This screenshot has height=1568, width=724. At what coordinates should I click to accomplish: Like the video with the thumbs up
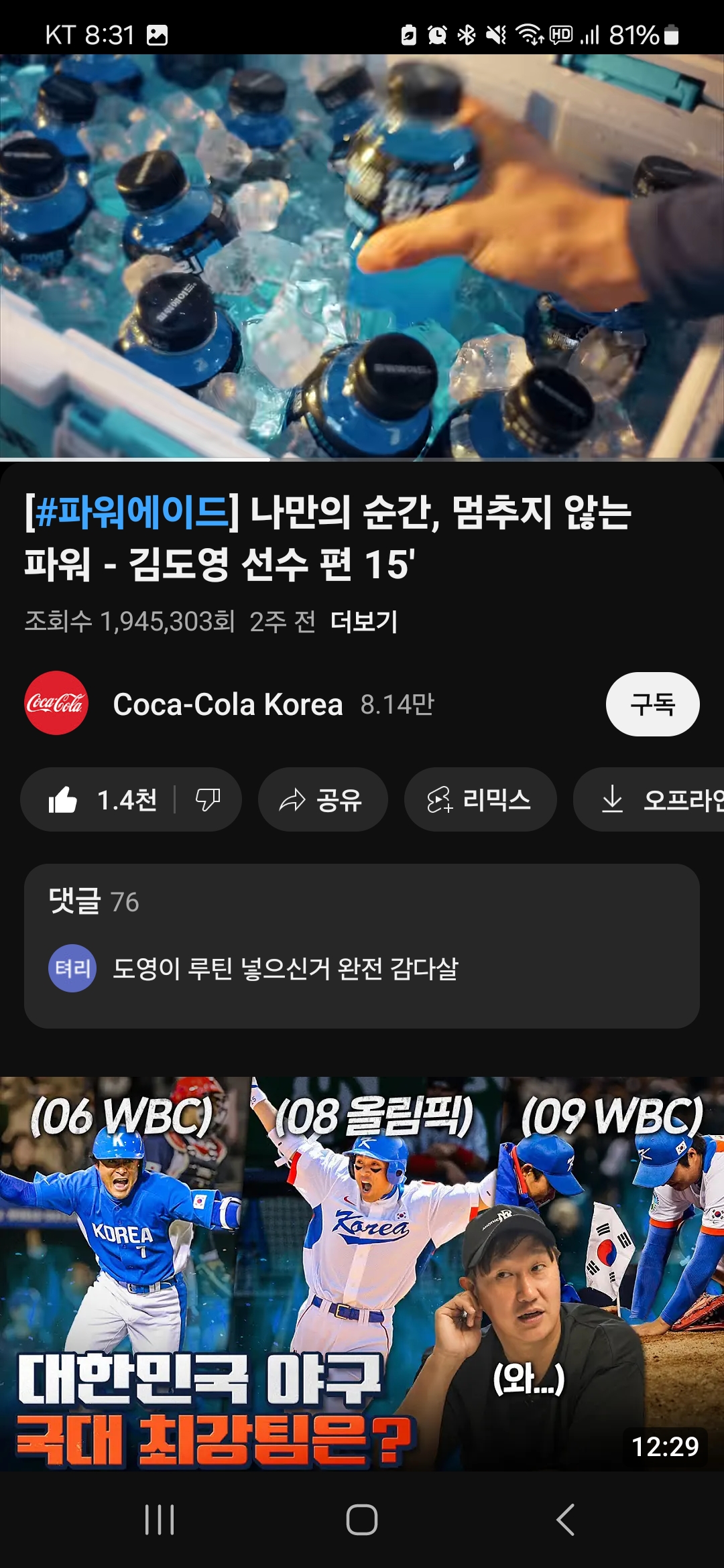click(101, 800)
